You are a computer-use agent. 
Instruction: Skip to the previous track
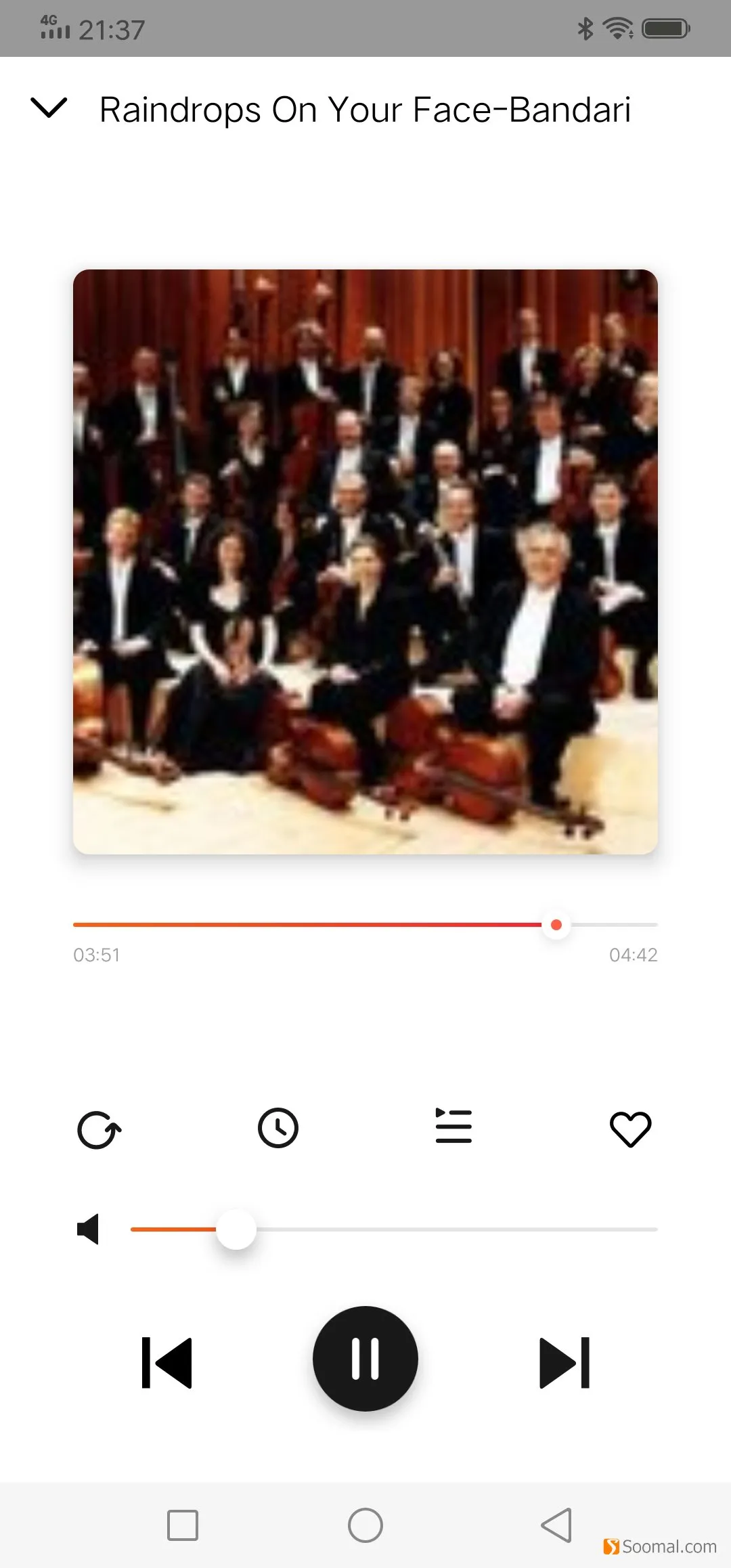point(167,1362)
